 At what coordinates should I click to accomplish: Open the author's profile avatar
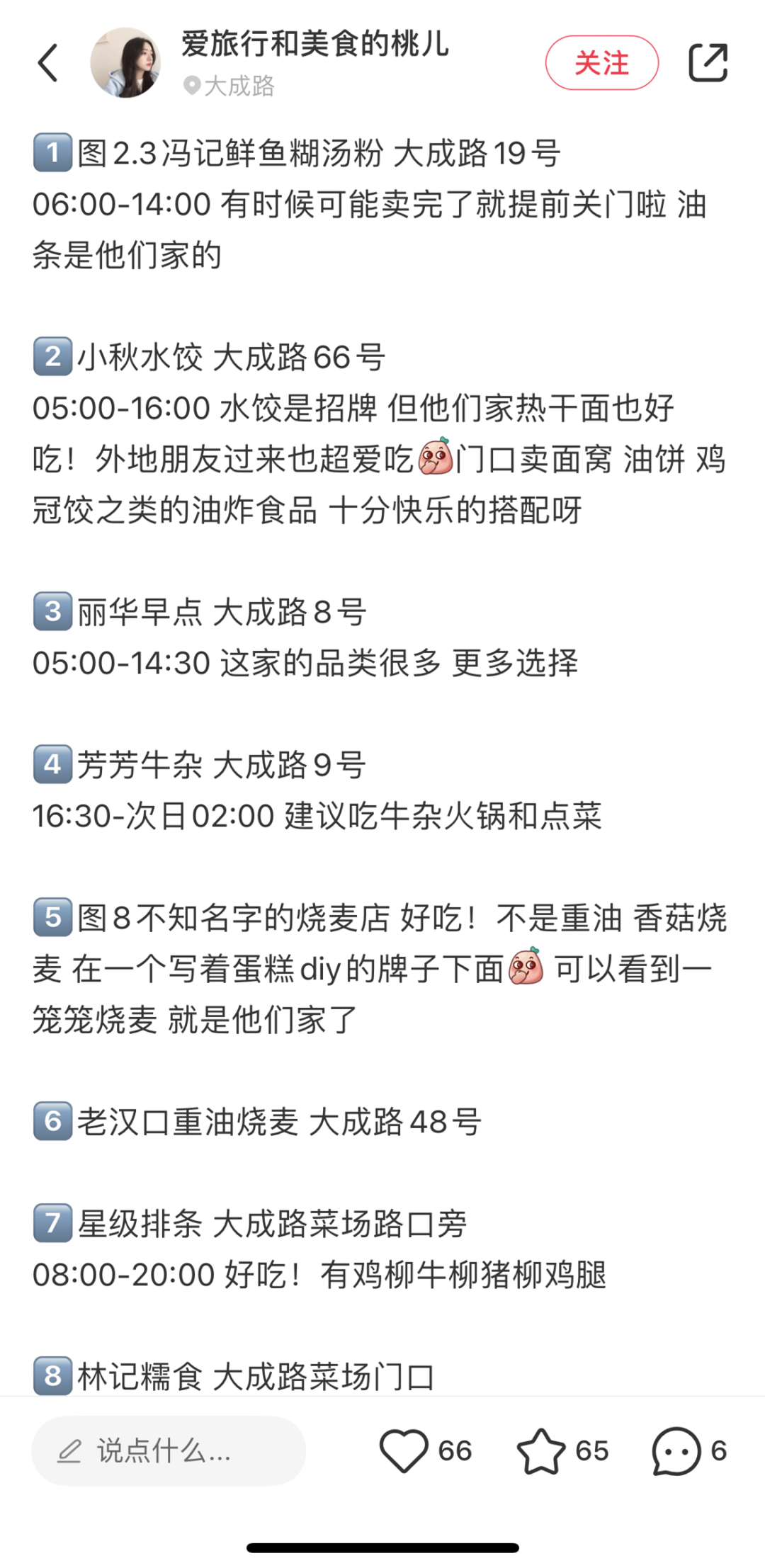pyautogui.click(x=125, y=63)
